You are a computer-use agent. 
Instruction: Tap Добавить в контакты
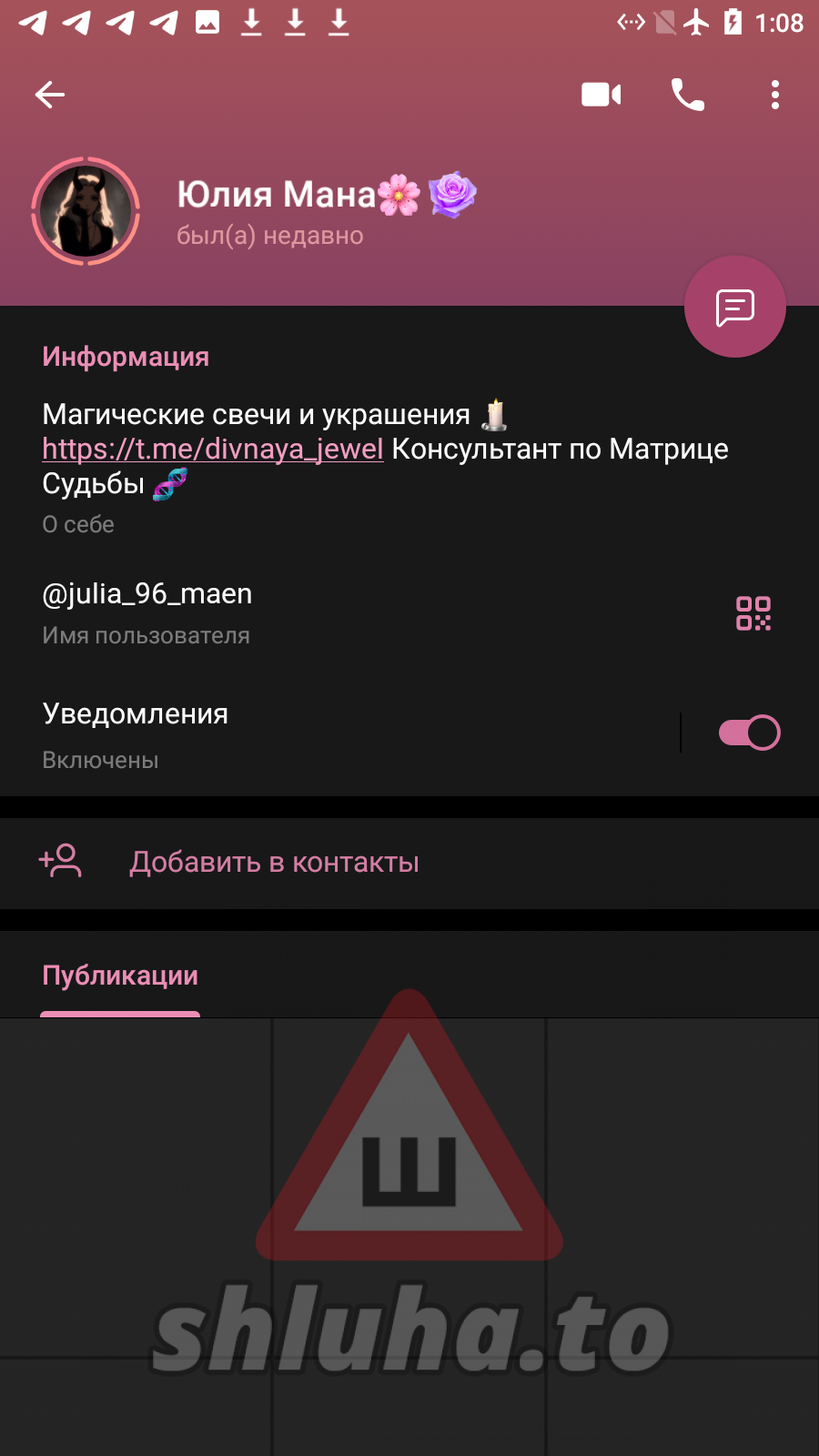274,862
